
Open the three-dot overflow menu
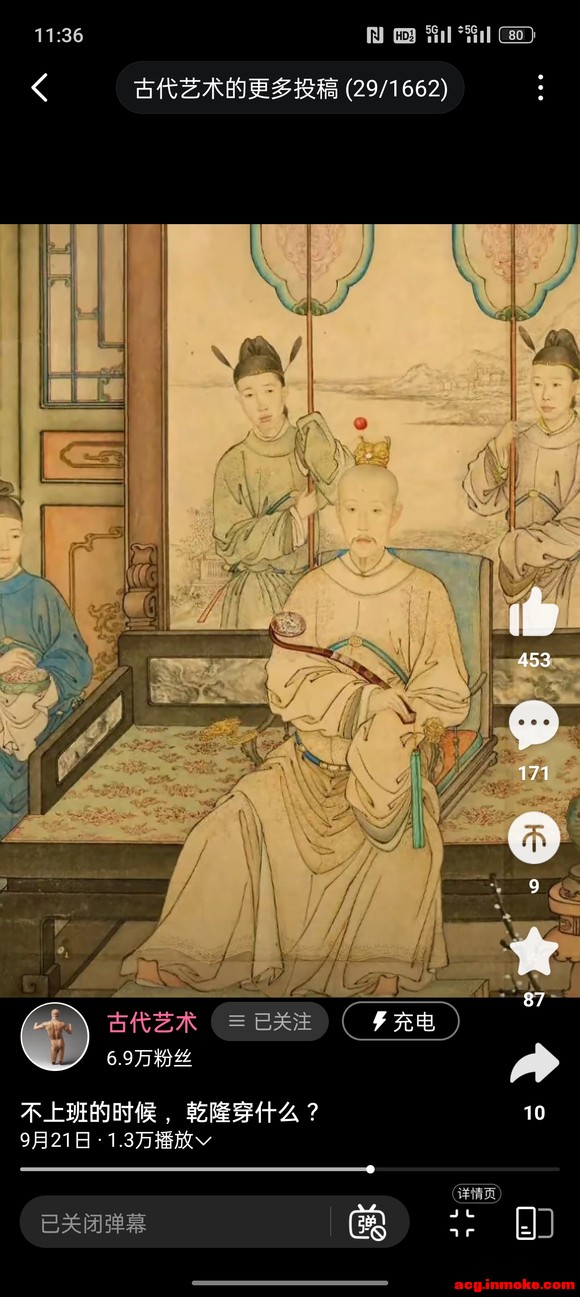pyautogui.click(x=540, y=88)
